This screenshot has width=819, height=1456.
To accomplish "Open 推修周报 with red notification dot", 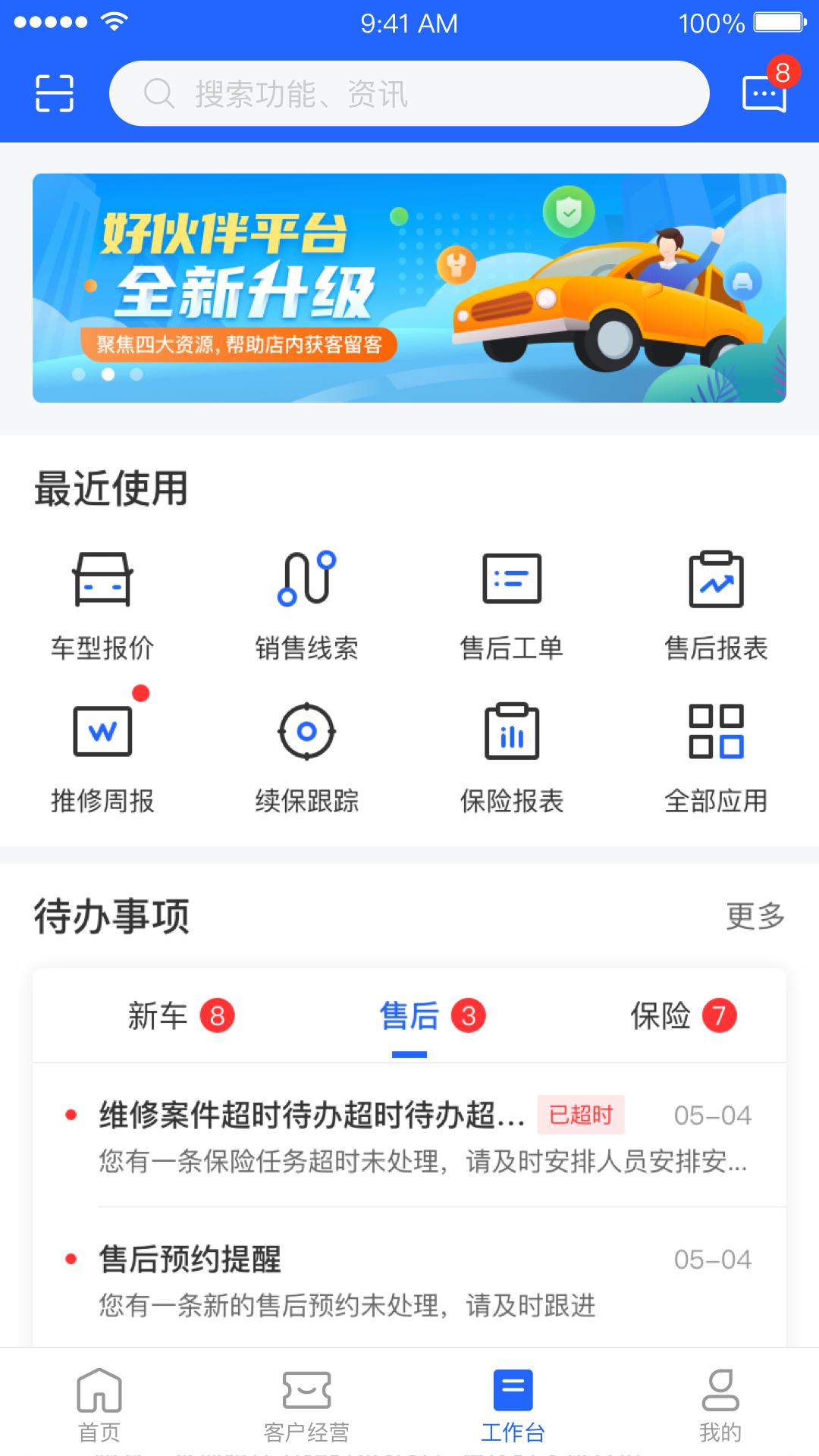I will pos(102,755).
